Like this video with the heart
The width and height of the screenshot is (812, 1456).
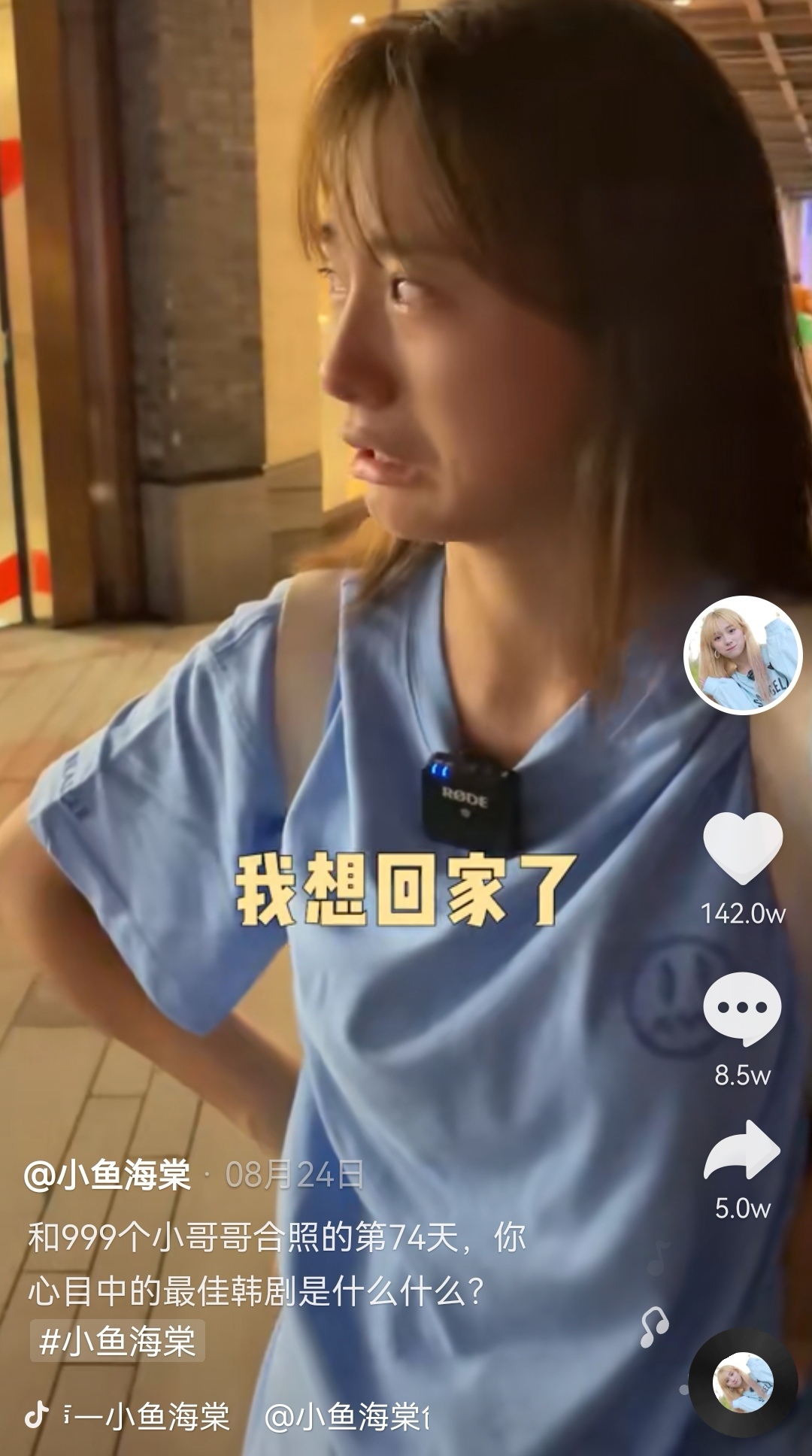[743, 848]
